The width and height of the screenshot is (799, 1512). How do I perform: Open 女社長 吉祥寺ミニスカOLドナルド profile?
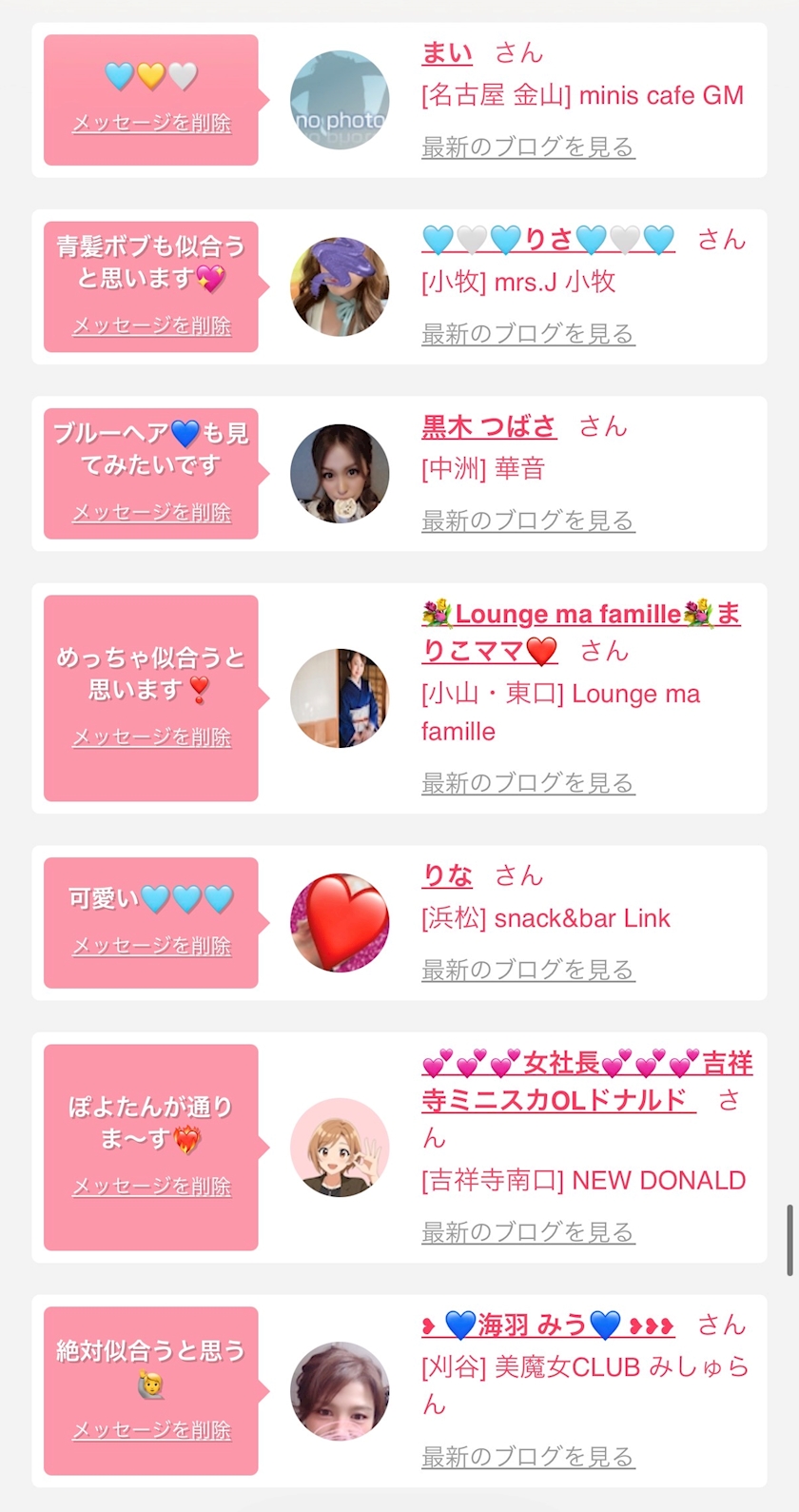(586, 1064)
